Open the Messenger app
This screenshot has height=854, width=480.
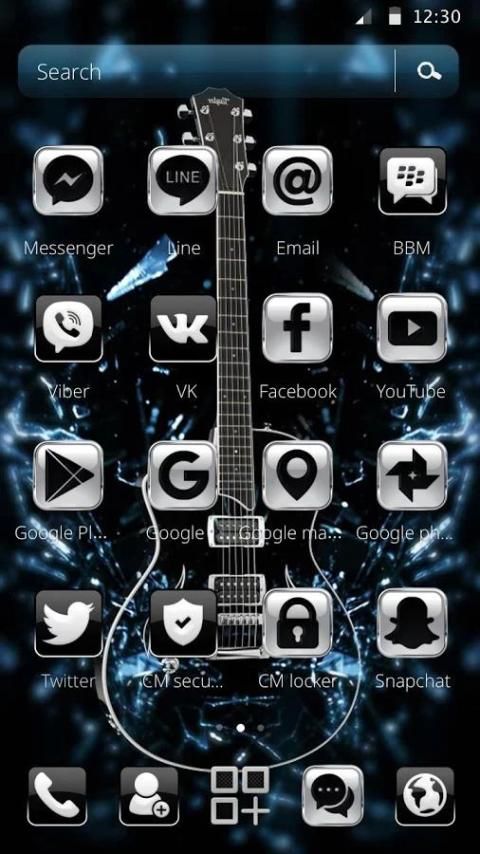(x=68, y=180)
